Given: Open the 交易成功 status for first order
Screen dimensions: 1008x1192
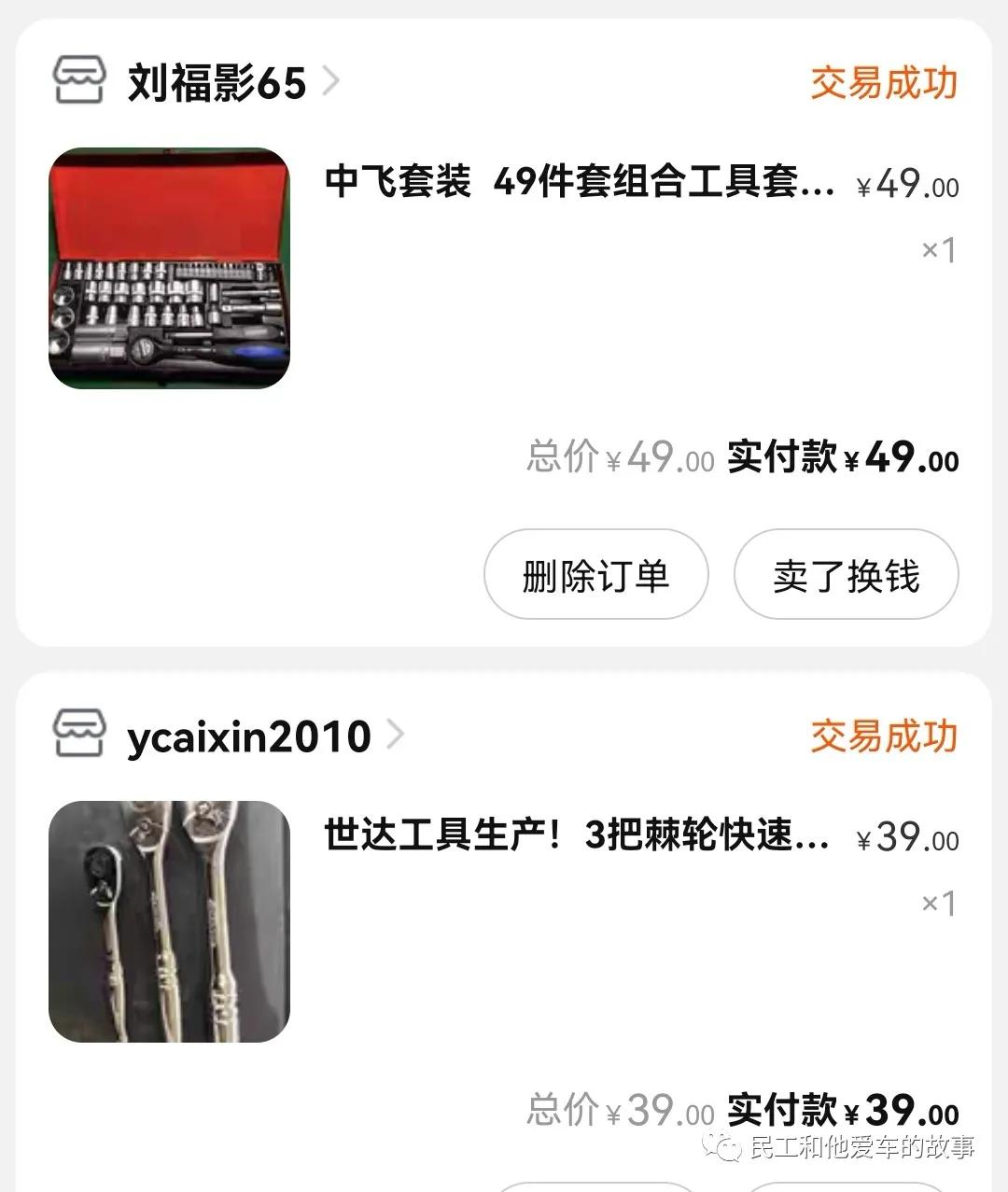Looking at the screenshot, I should 883,82.
